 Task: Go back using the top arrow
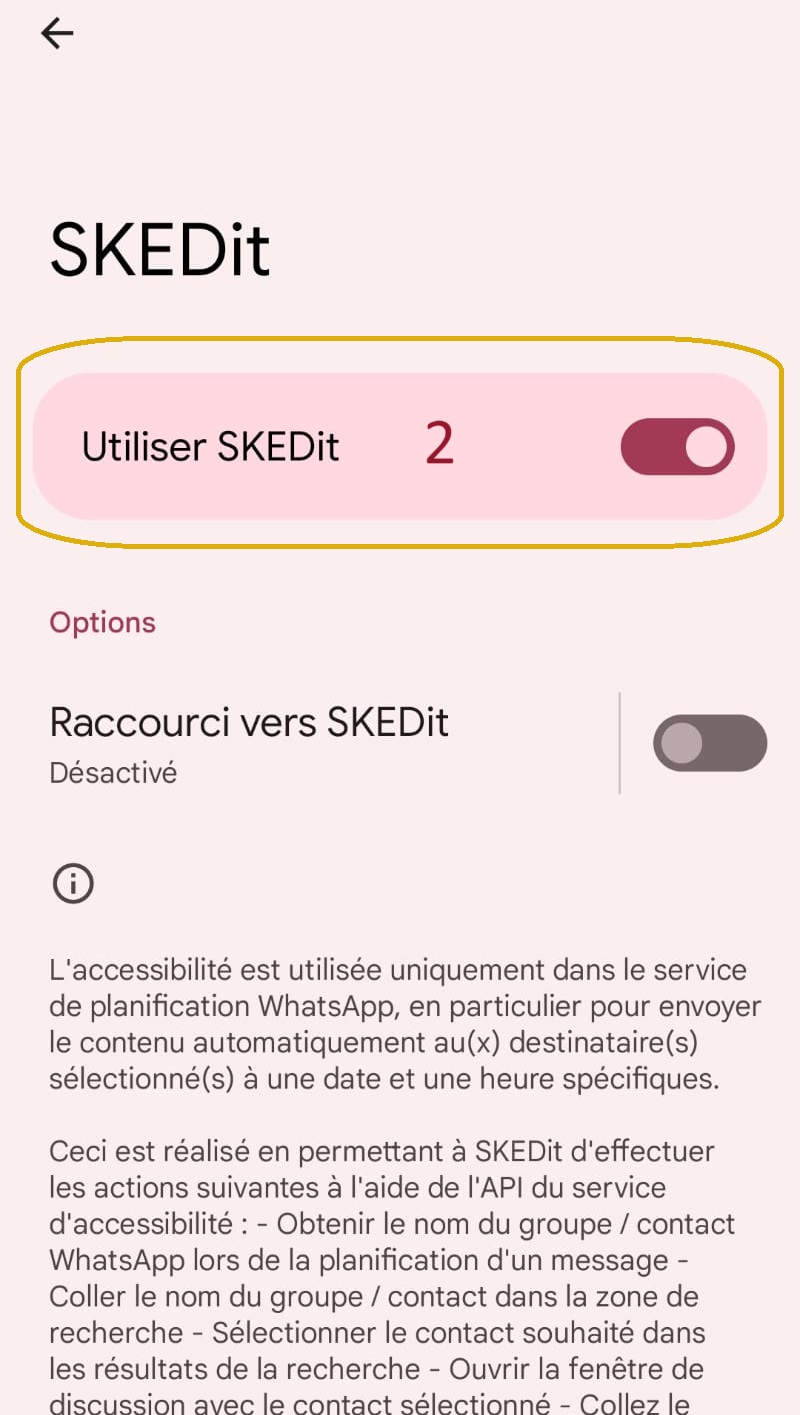coord(57,34)
